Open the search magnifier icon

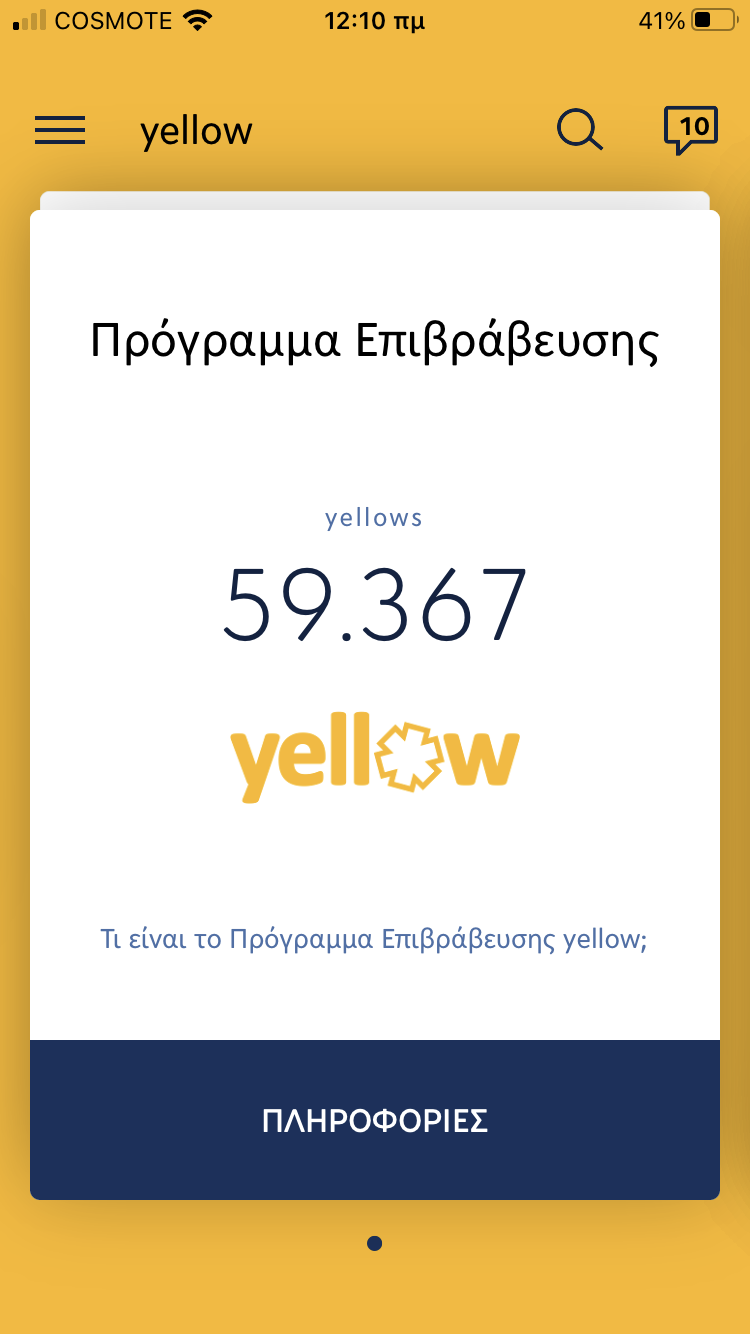click(579, 130)
